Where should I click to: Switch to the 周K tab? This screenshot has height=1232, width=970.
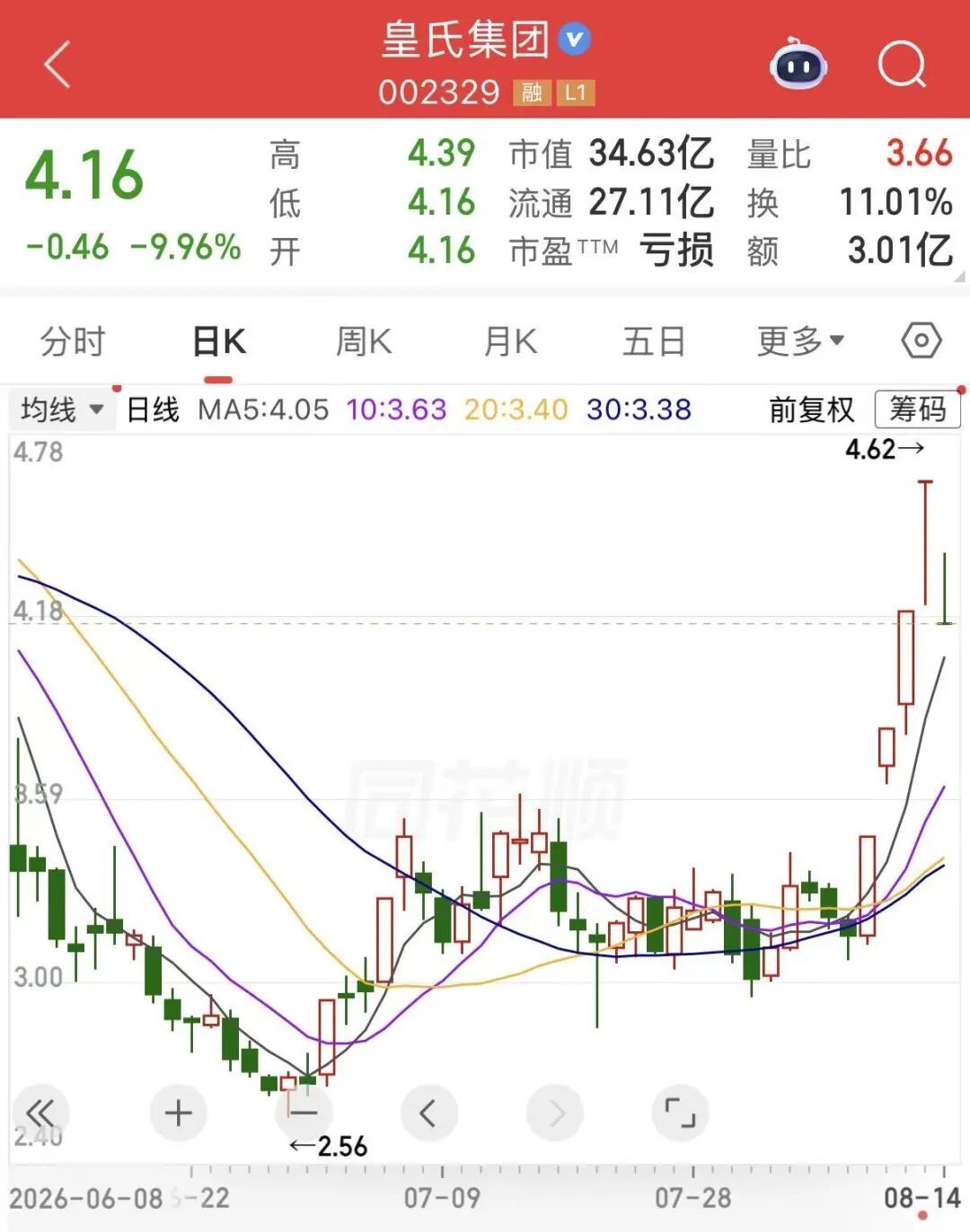(x=364, y=342)
